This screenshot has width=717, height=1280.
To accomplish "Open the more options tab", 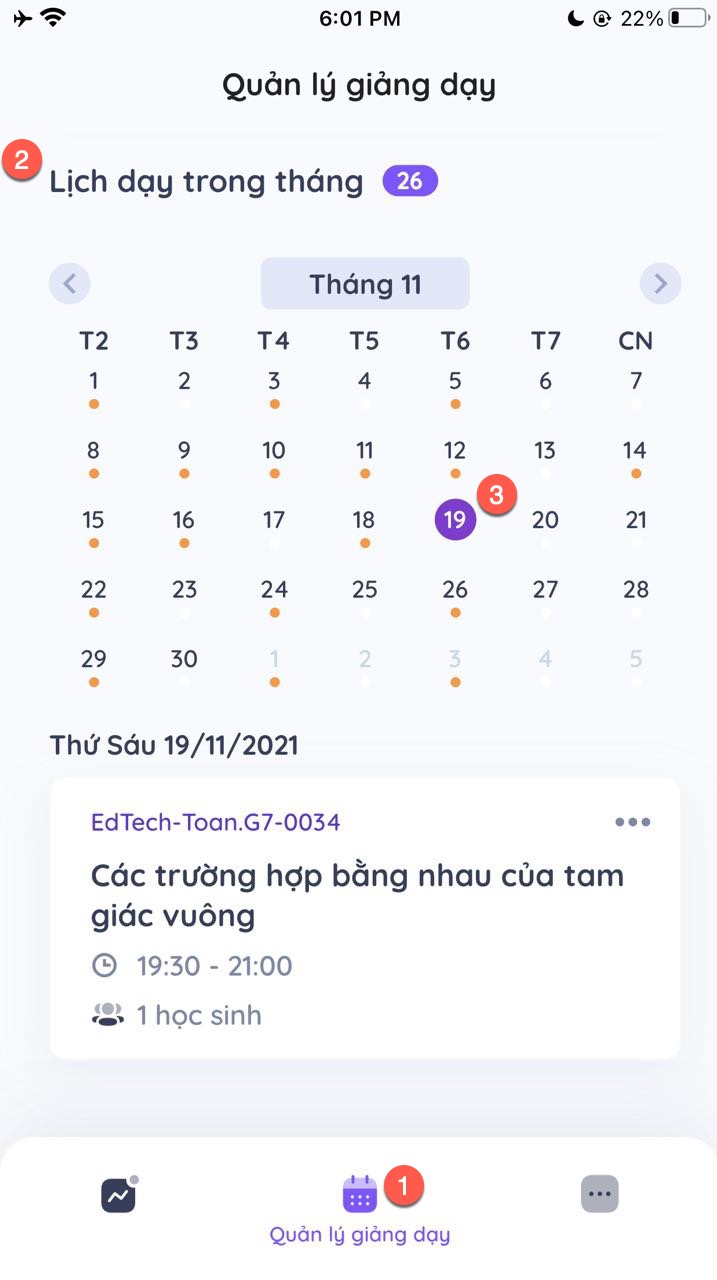I will [599, 1194].
